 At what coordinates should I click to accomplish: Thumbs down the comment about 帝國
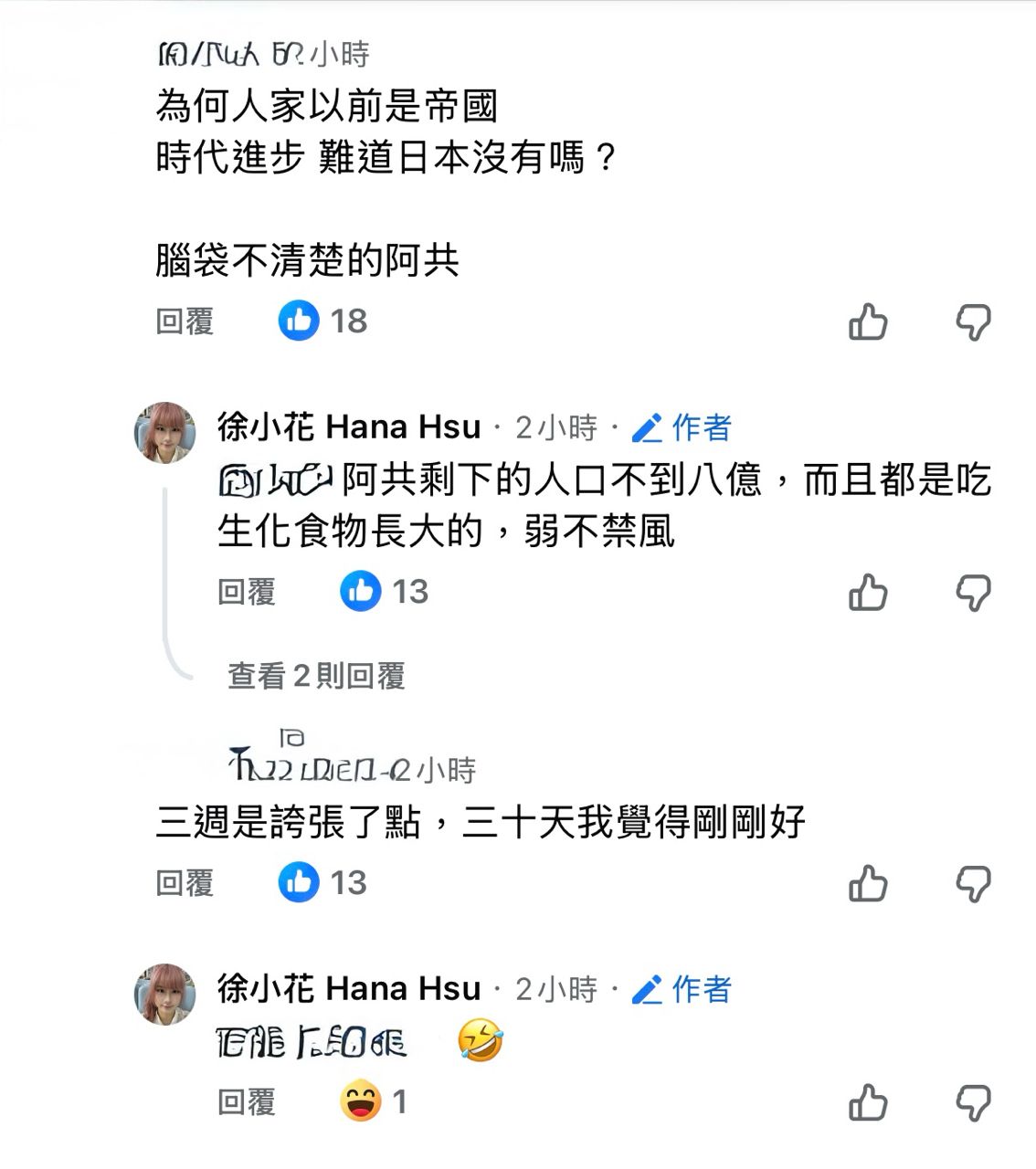[973, 321]
